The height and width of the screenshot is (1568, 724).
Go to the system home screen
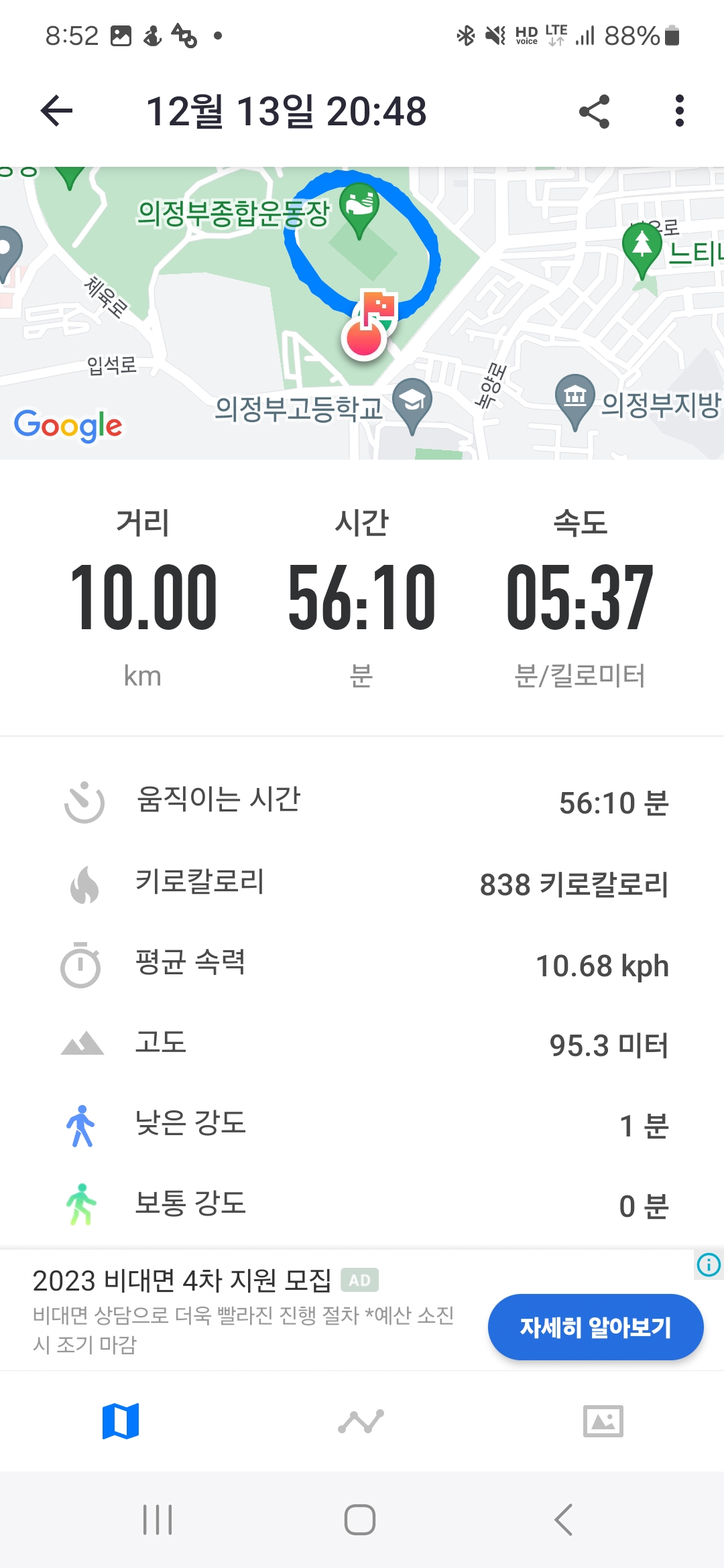tap(360, 1520)
